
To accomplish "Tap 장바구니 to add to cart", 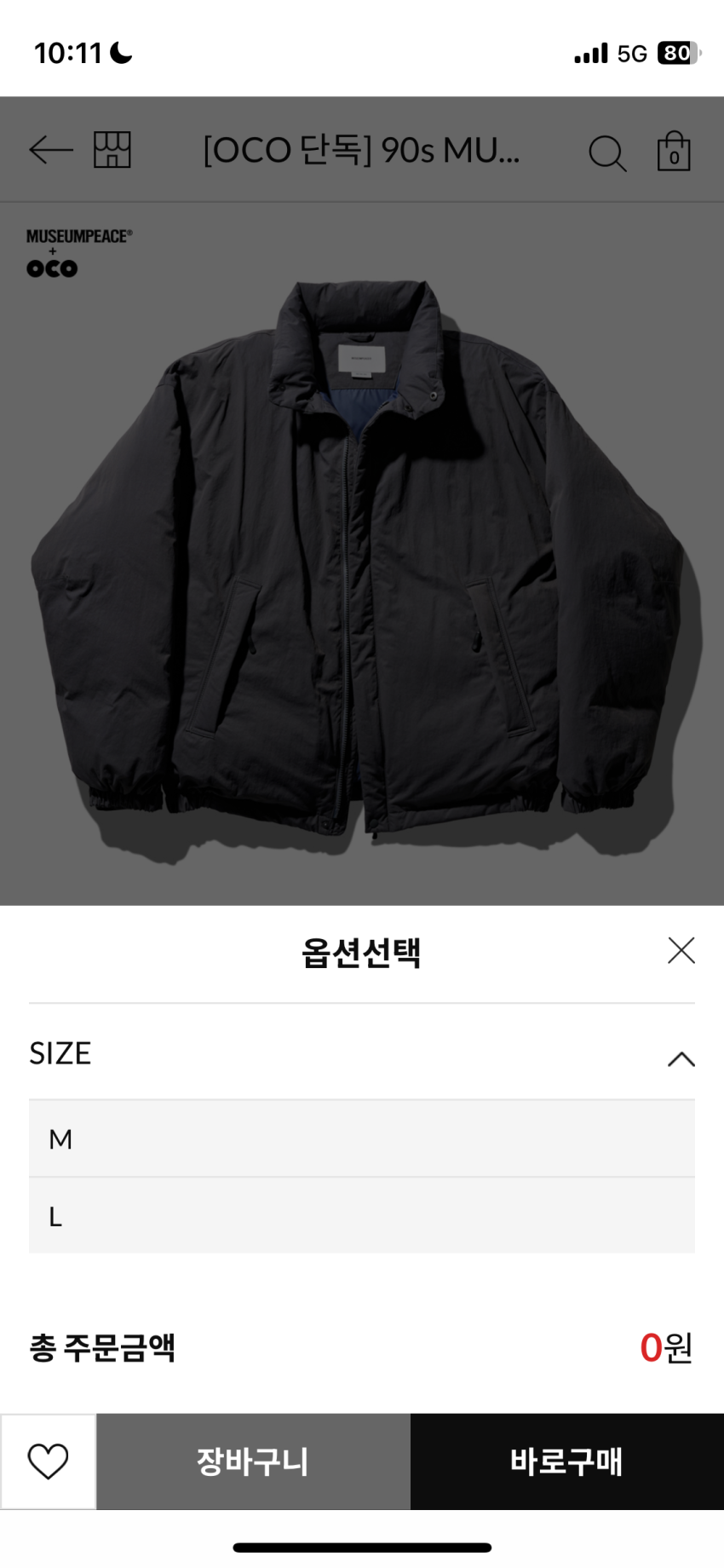I will pyautogui.click(x=253, y=1461).
